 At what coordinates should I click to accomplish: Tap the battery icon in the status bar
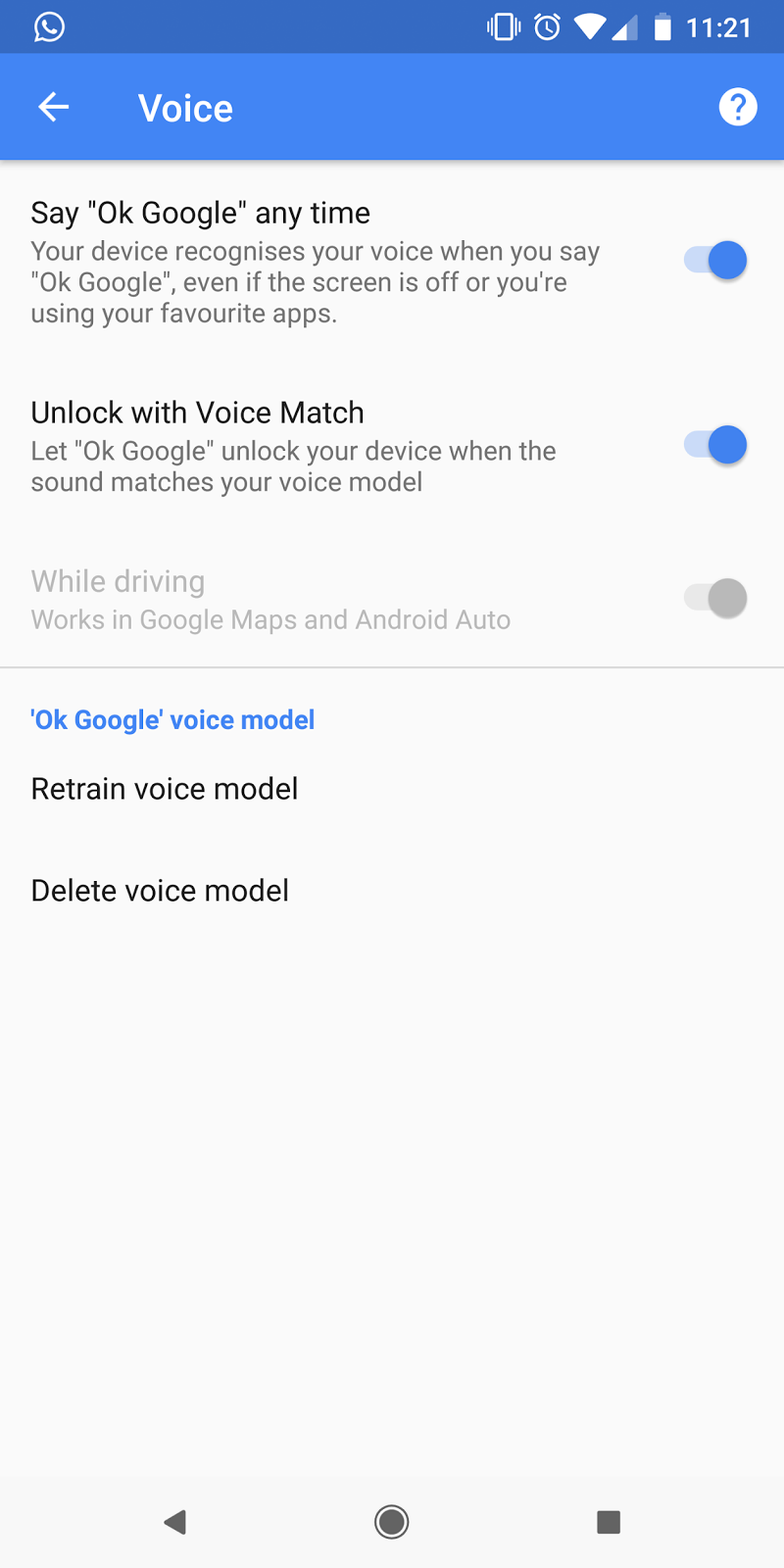tap(662, 26)
